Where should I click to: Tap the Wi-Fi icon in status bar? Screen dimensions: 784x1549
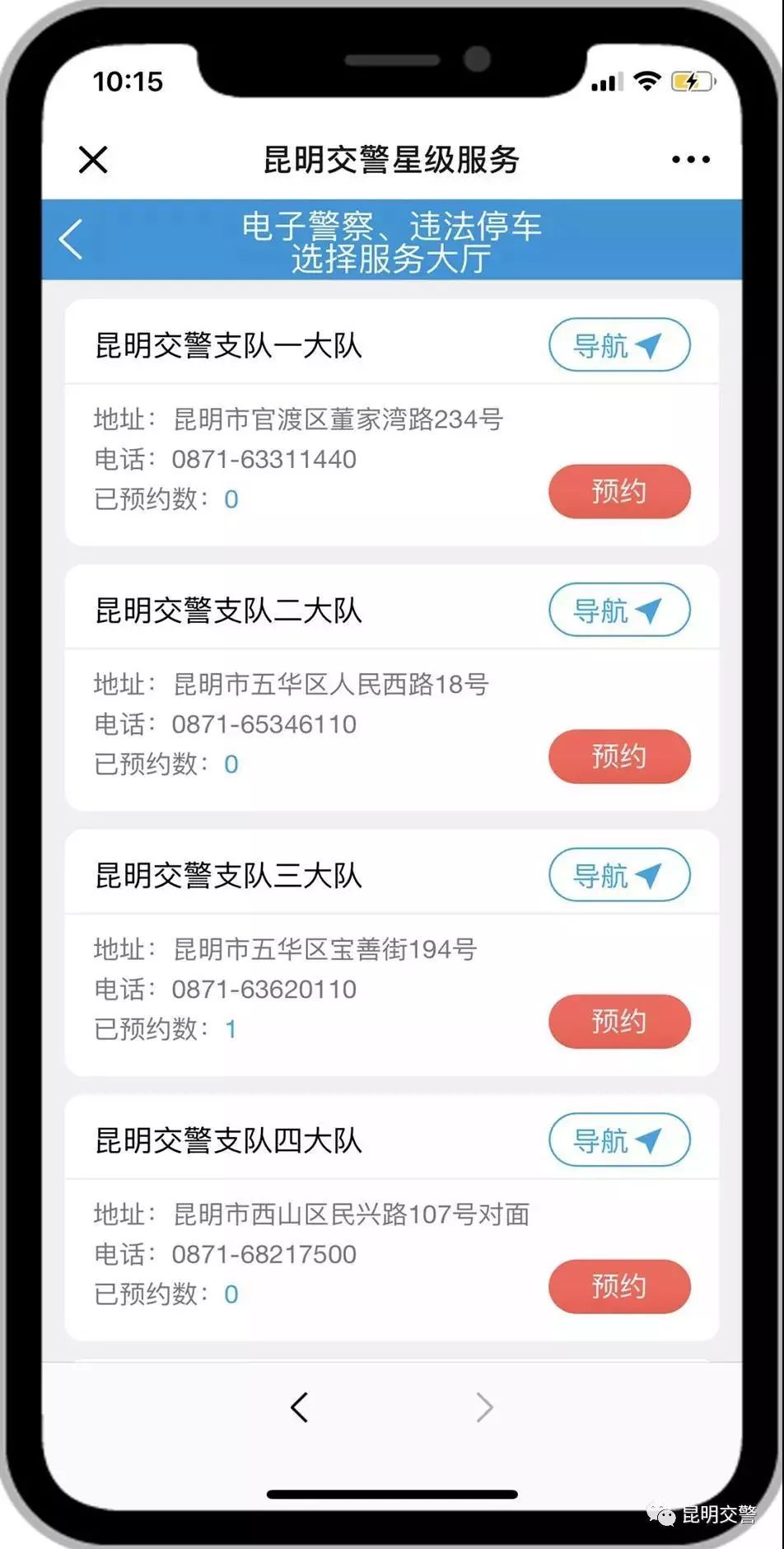click(646, 82)
